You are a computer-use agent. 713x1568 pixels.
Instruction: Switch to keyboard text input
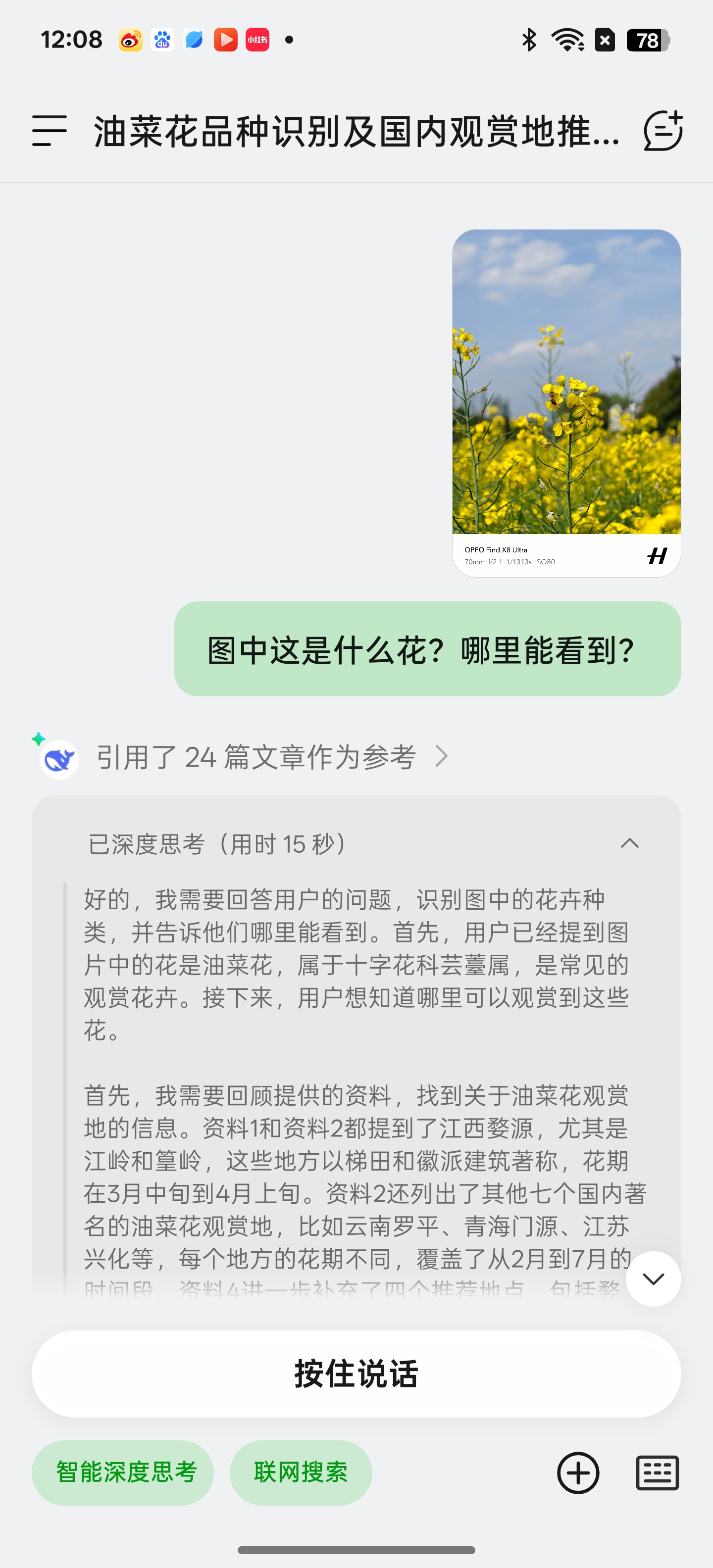[657, 1472]
